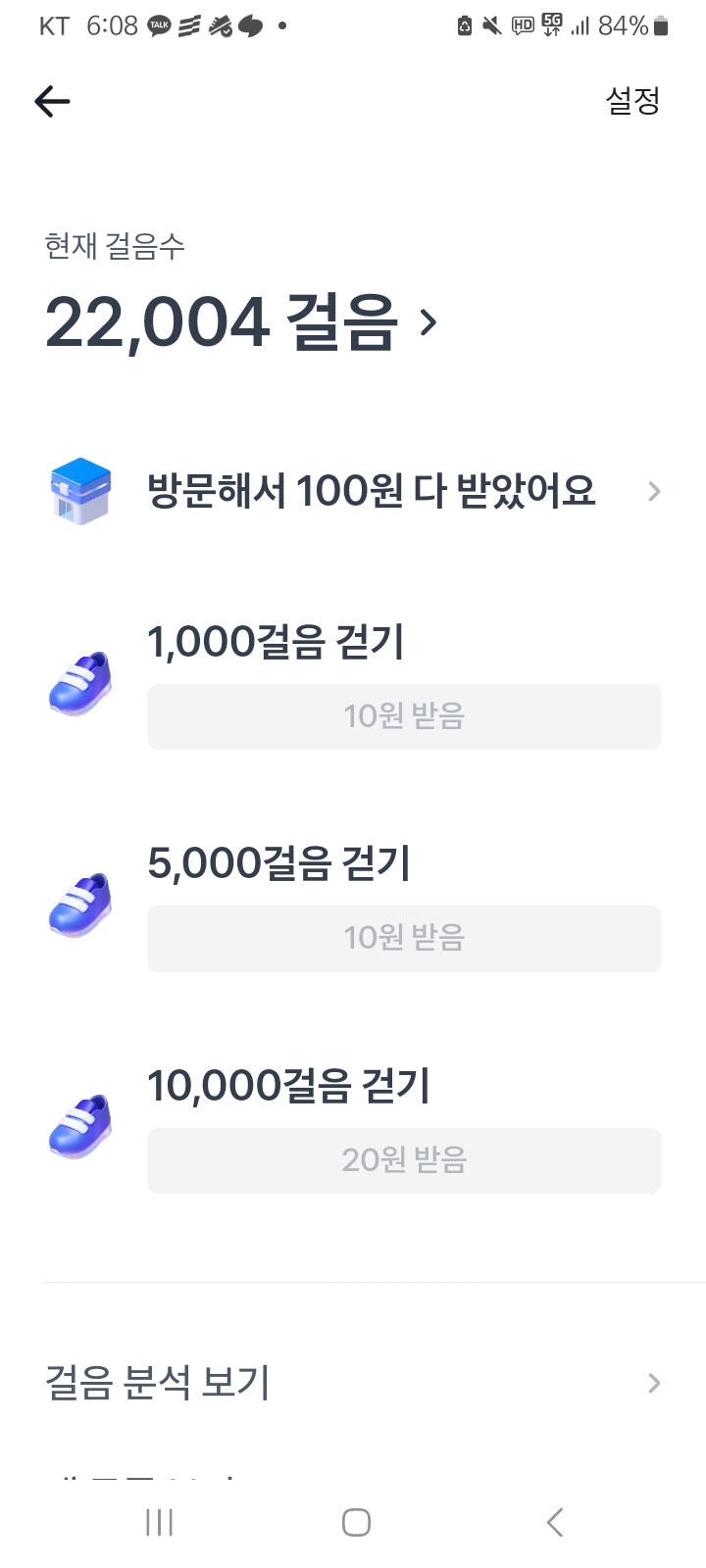Tap 20원 받음 under 10,000걸음 걷기
The image size is (706, 1568).
[404, 1160]
